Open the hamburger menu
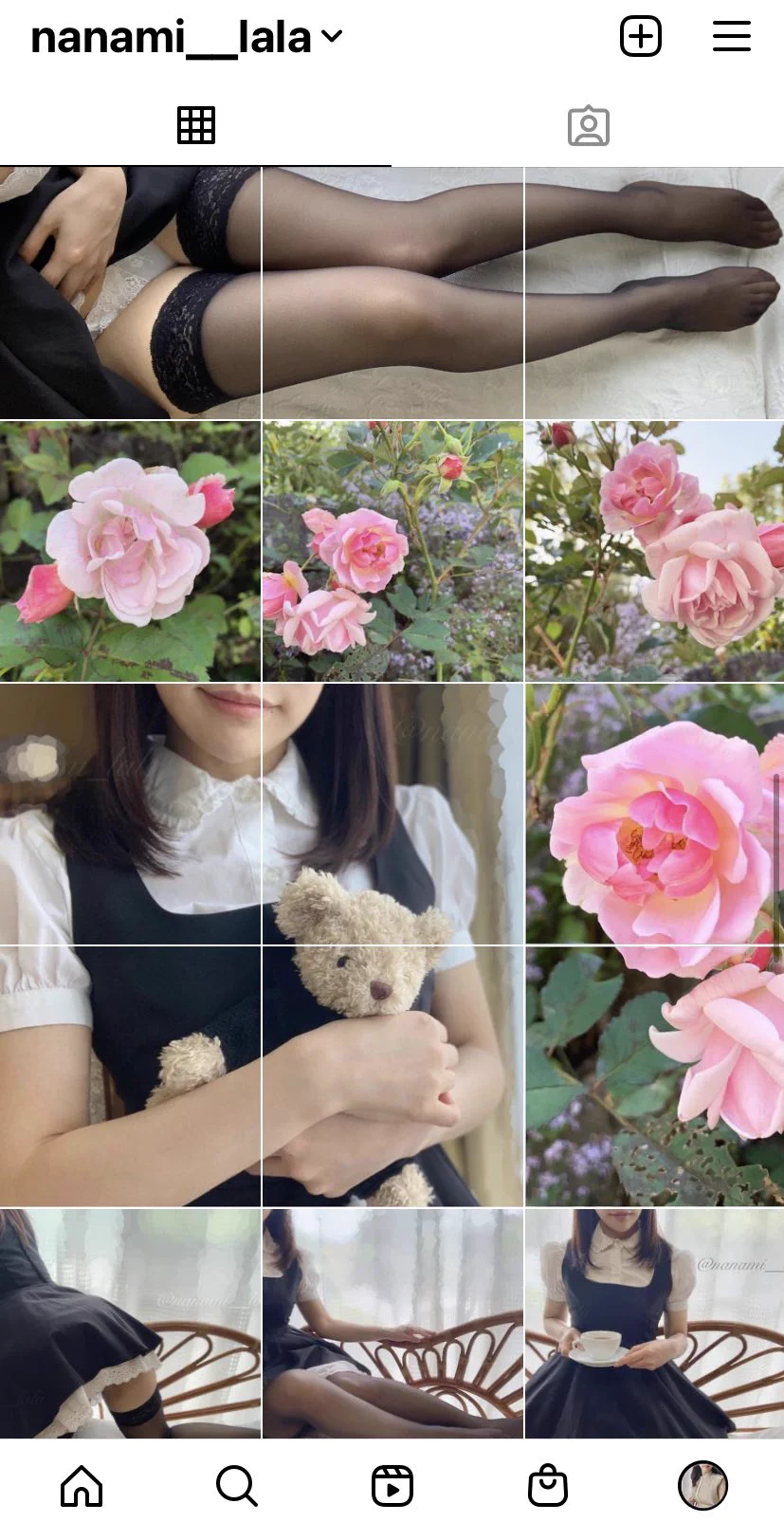 [x=731, y=37]
